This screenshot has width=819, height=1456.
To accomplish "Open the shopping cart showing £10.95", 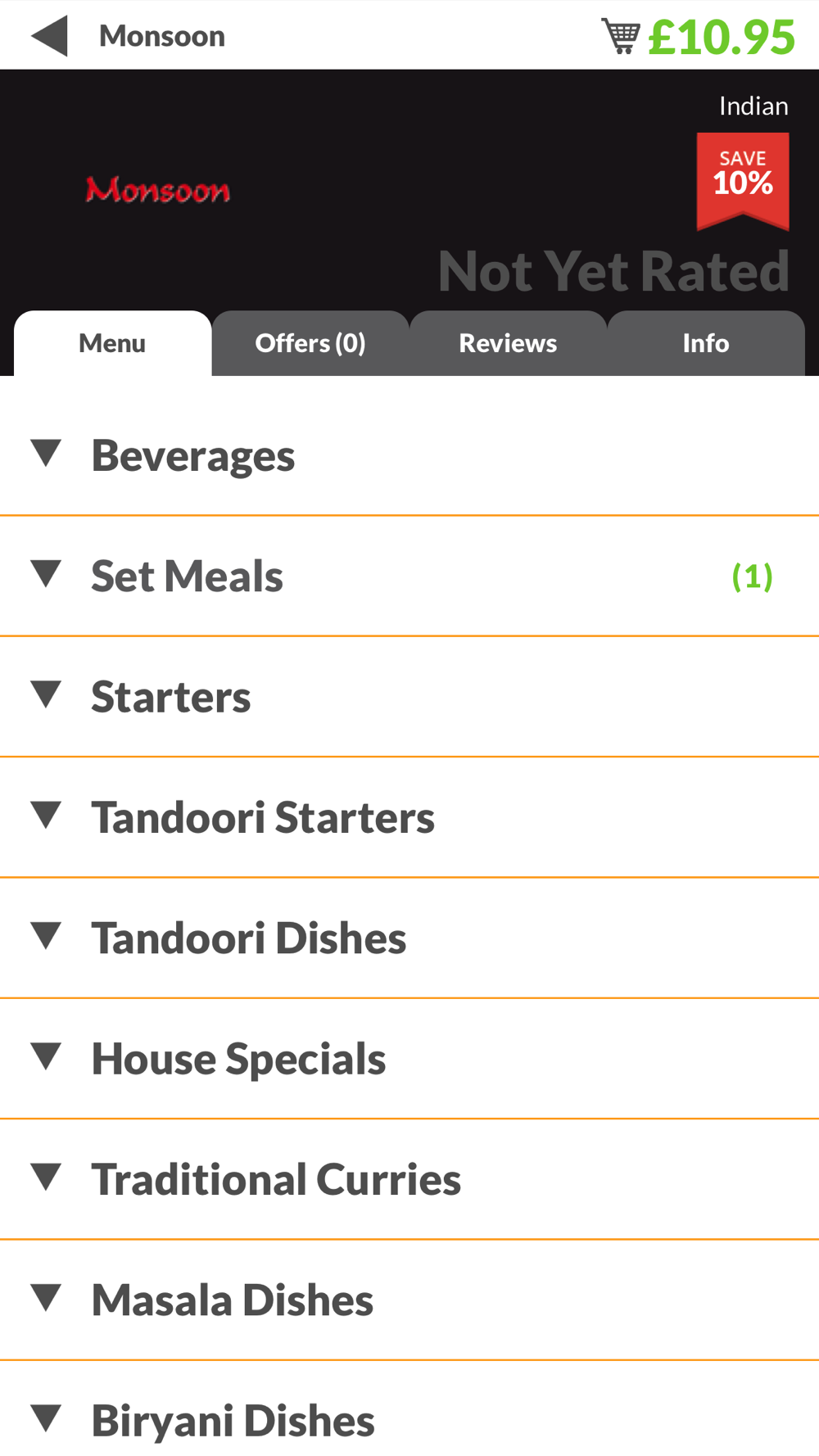I will pyautogui.click(x=699, y=37).
